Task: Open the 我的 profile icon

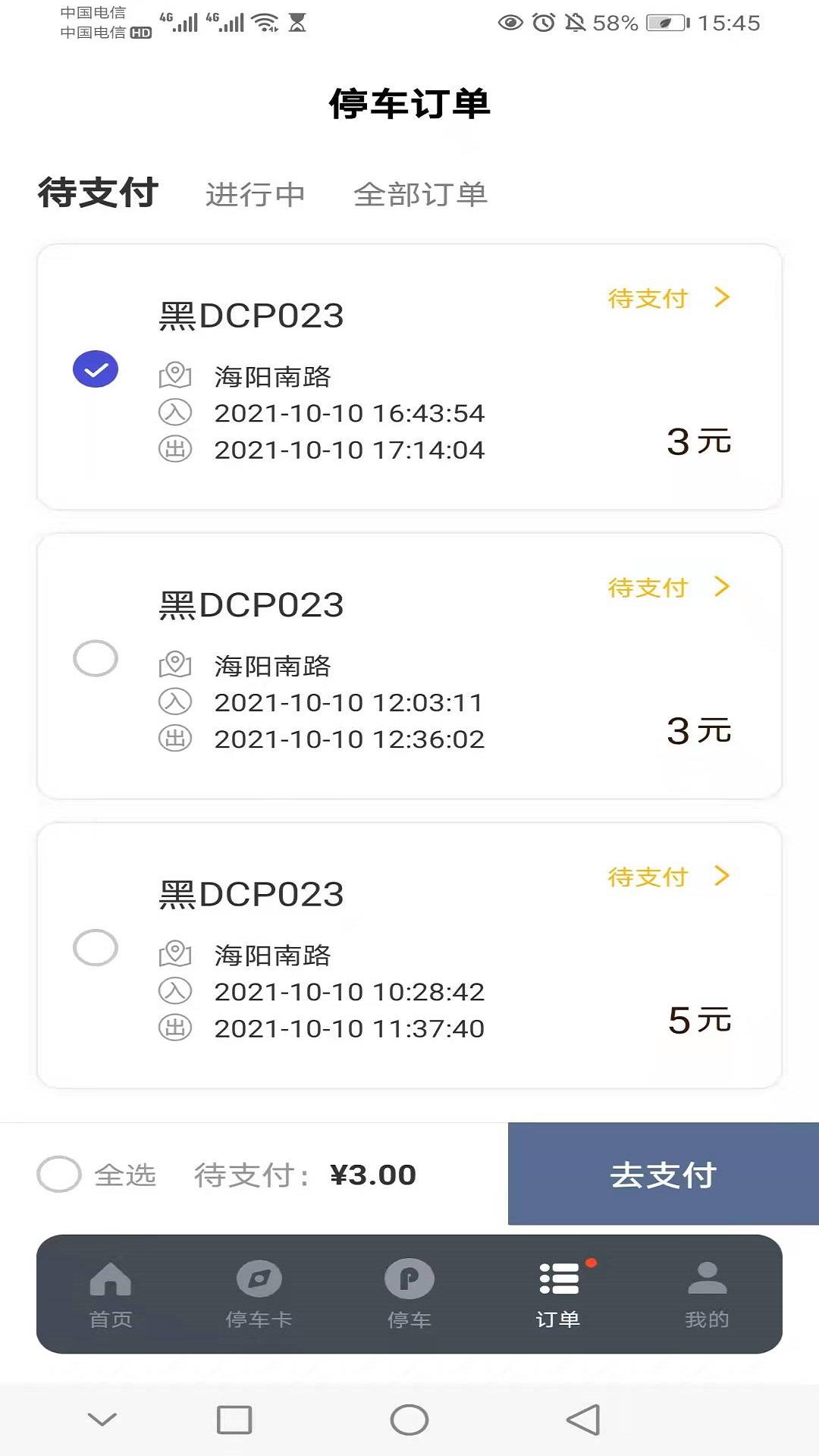Action: point(707,1278)
